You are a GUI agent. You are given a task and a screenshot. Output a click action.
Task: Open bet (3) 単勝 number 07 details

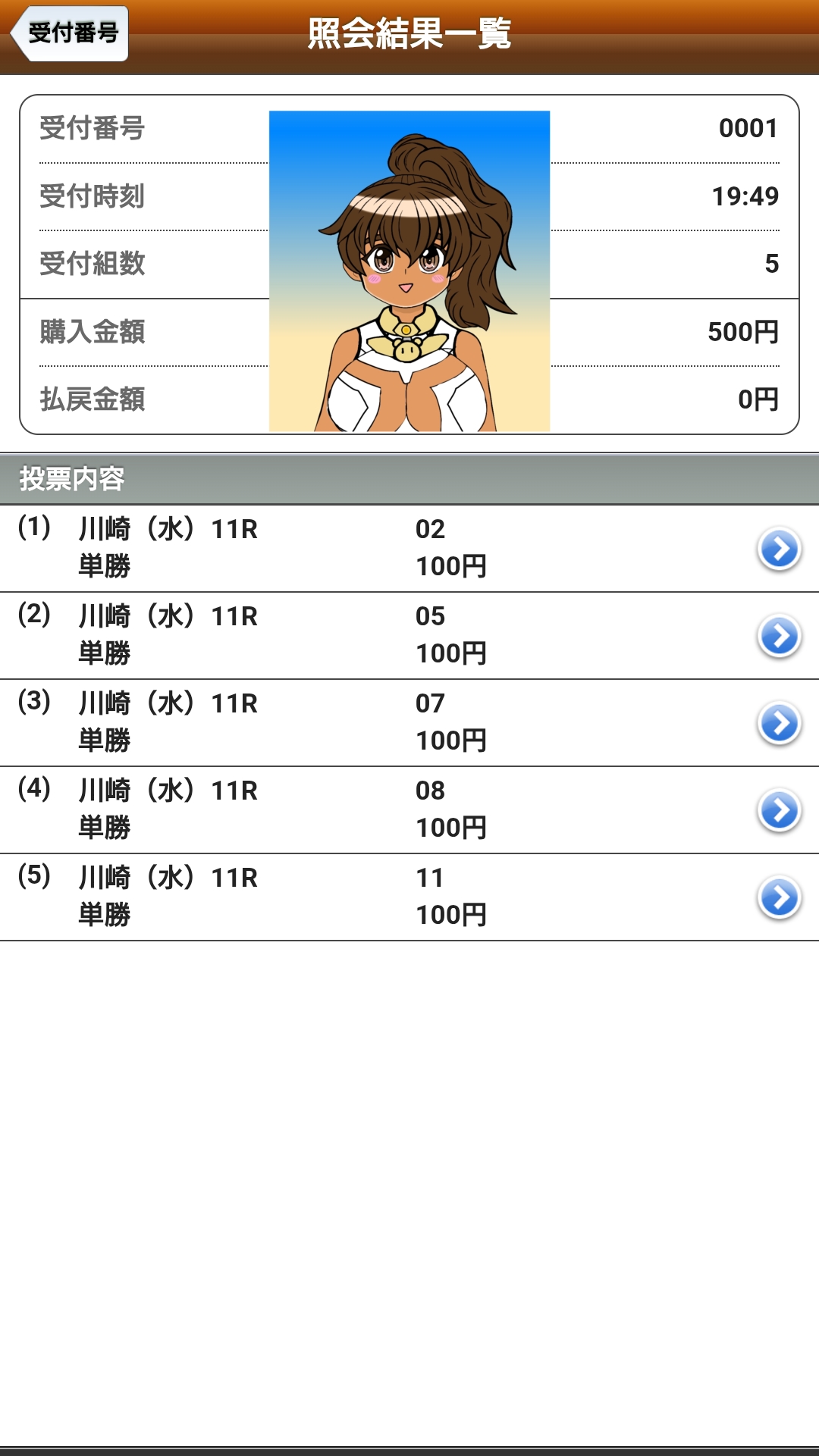[x=779, y=723]
